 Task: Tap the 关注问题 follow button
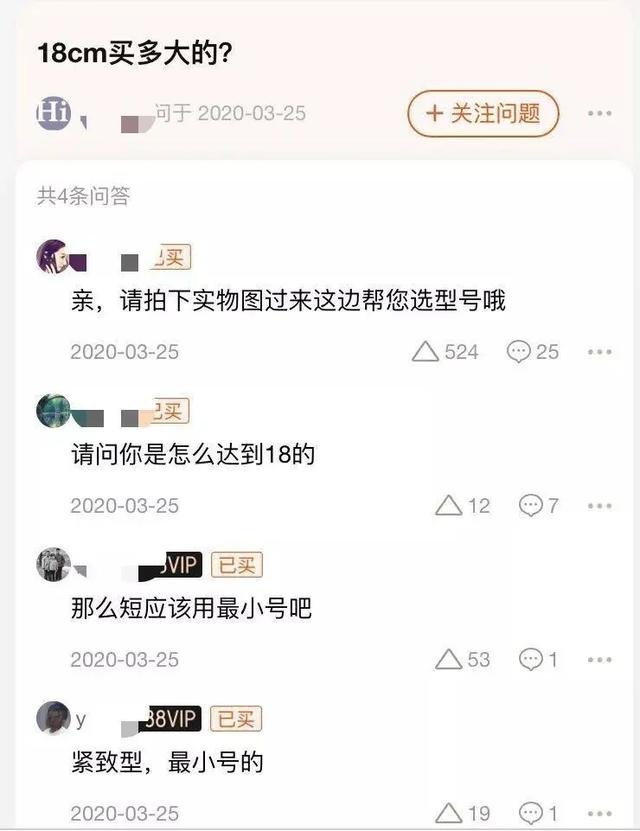(x=483, y=113)
